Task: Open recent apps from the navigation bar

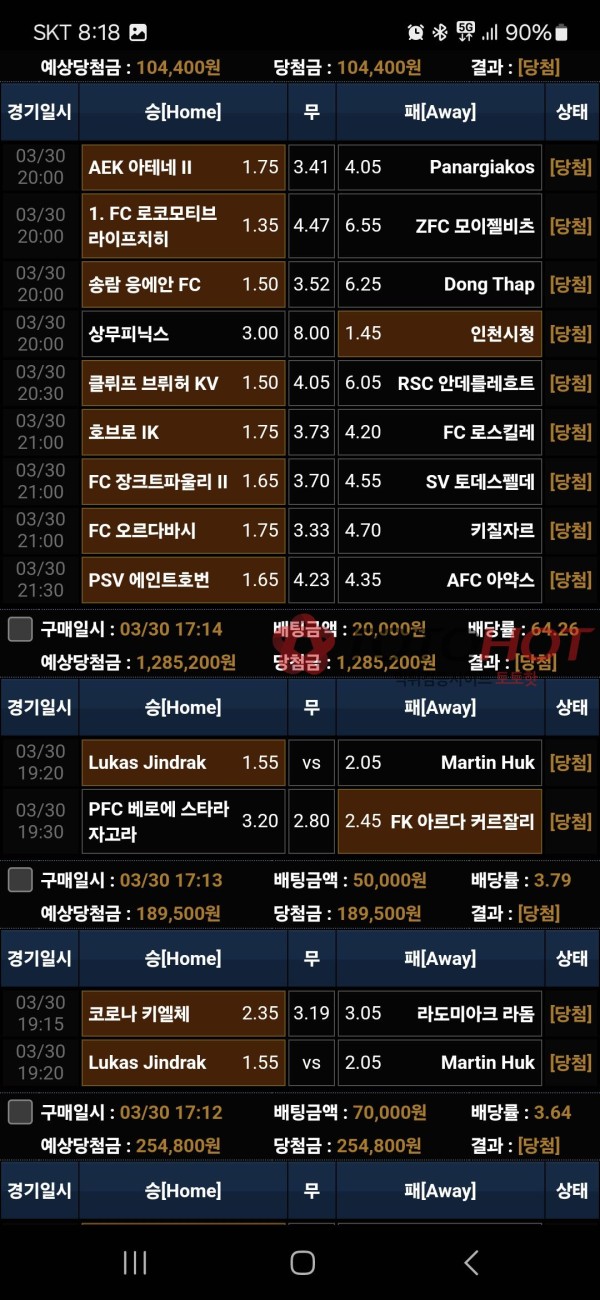Action: pos(135,1262)
